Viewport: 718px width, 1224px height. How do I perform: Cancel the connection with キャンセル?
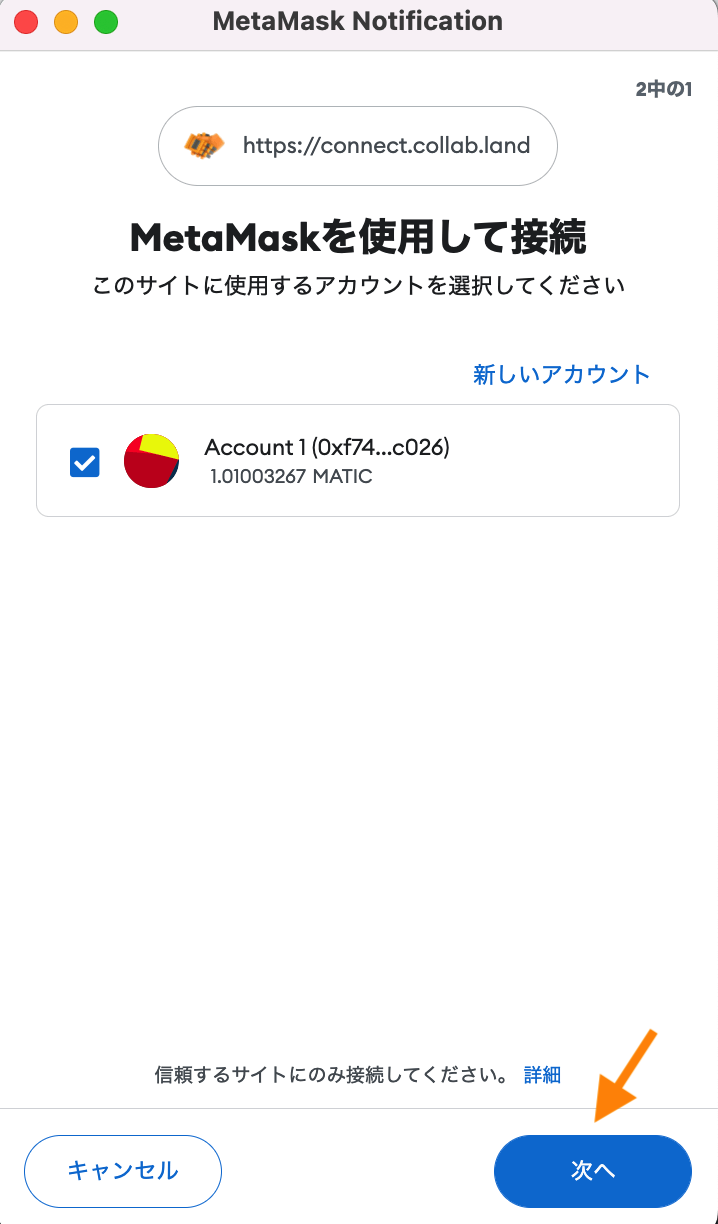coord(123,1171)
